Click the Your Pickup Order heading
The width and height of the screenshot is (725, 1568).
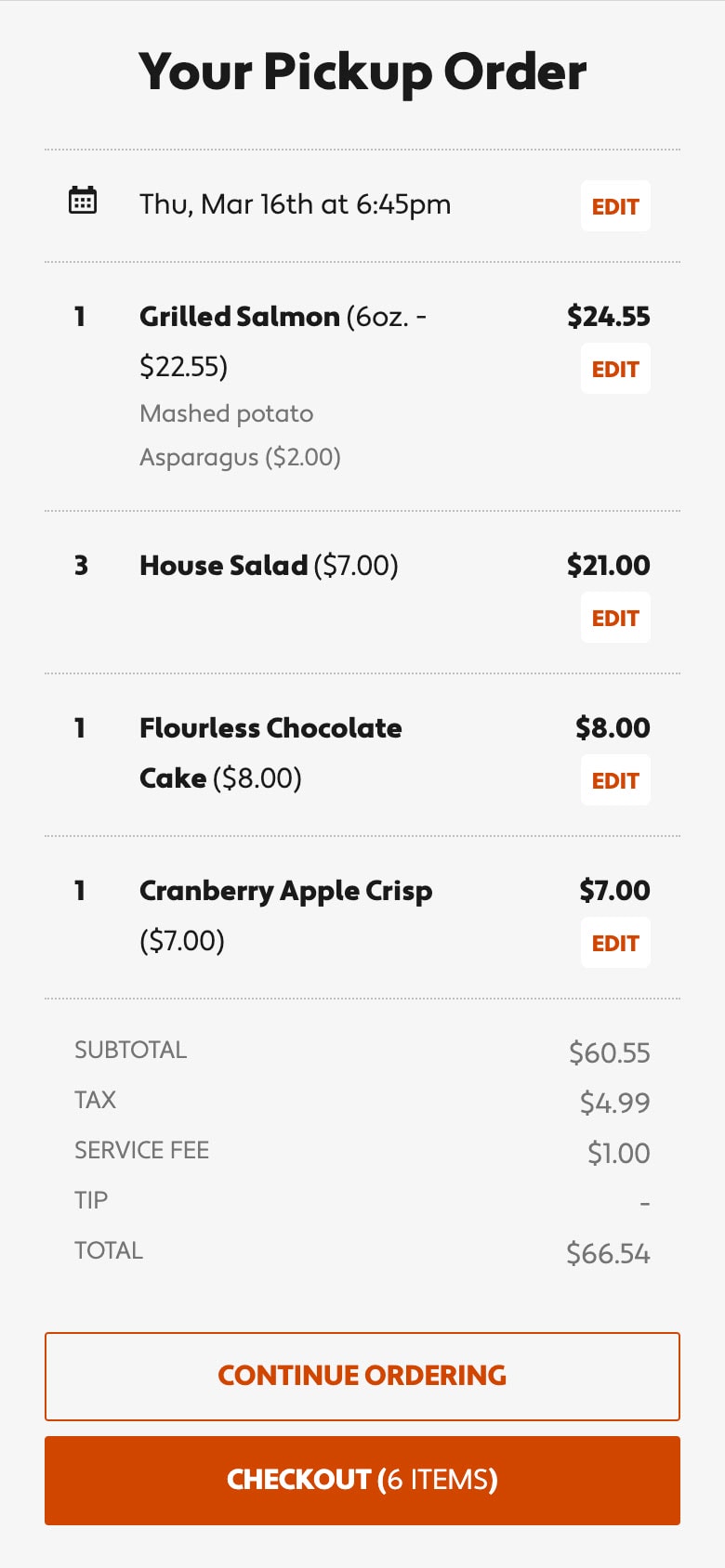coord(362,72)
